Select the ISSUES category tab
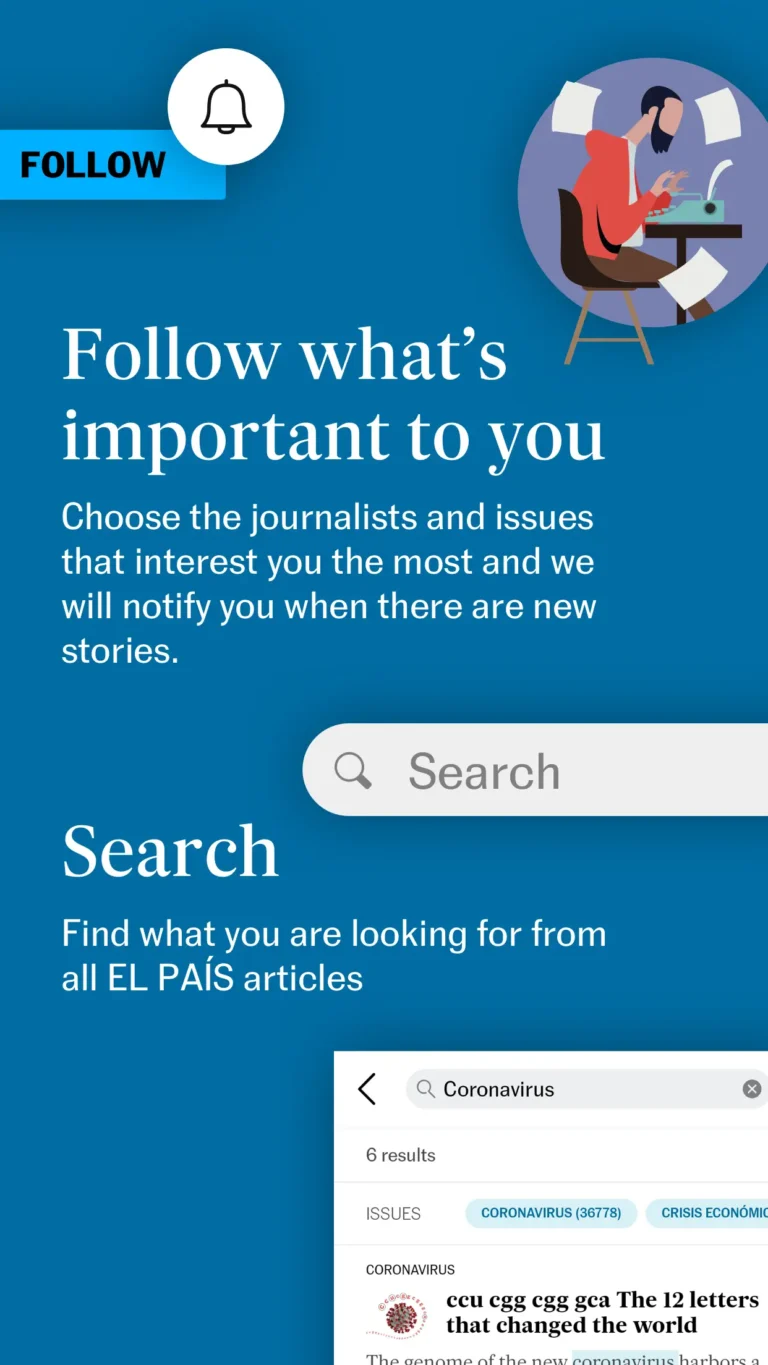The width and height of the screenshot is (768, 1365). [394, 1213]
